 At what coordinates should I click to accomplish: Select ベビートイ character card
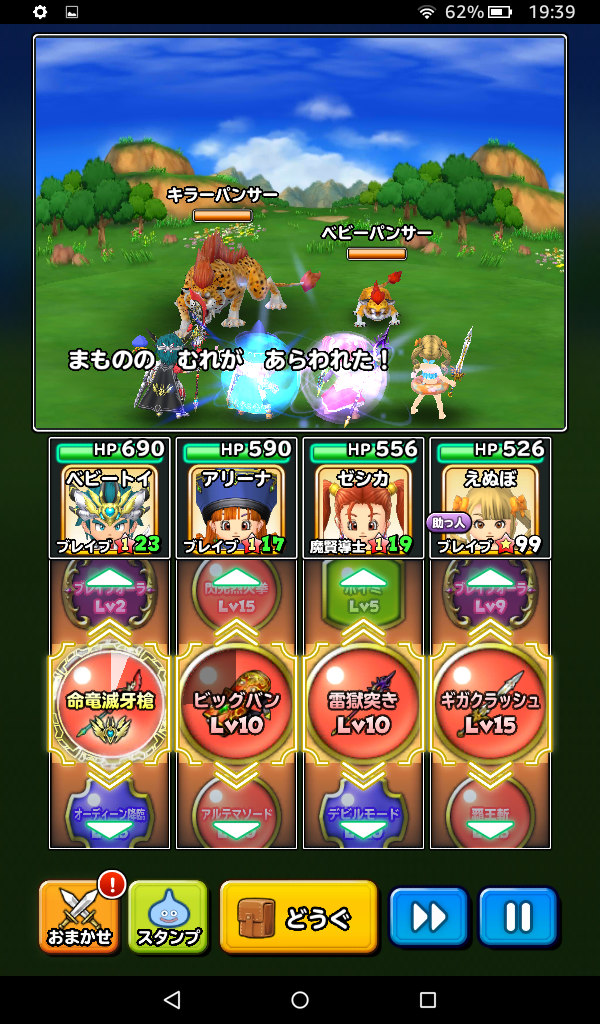click(x=109, y=498)
